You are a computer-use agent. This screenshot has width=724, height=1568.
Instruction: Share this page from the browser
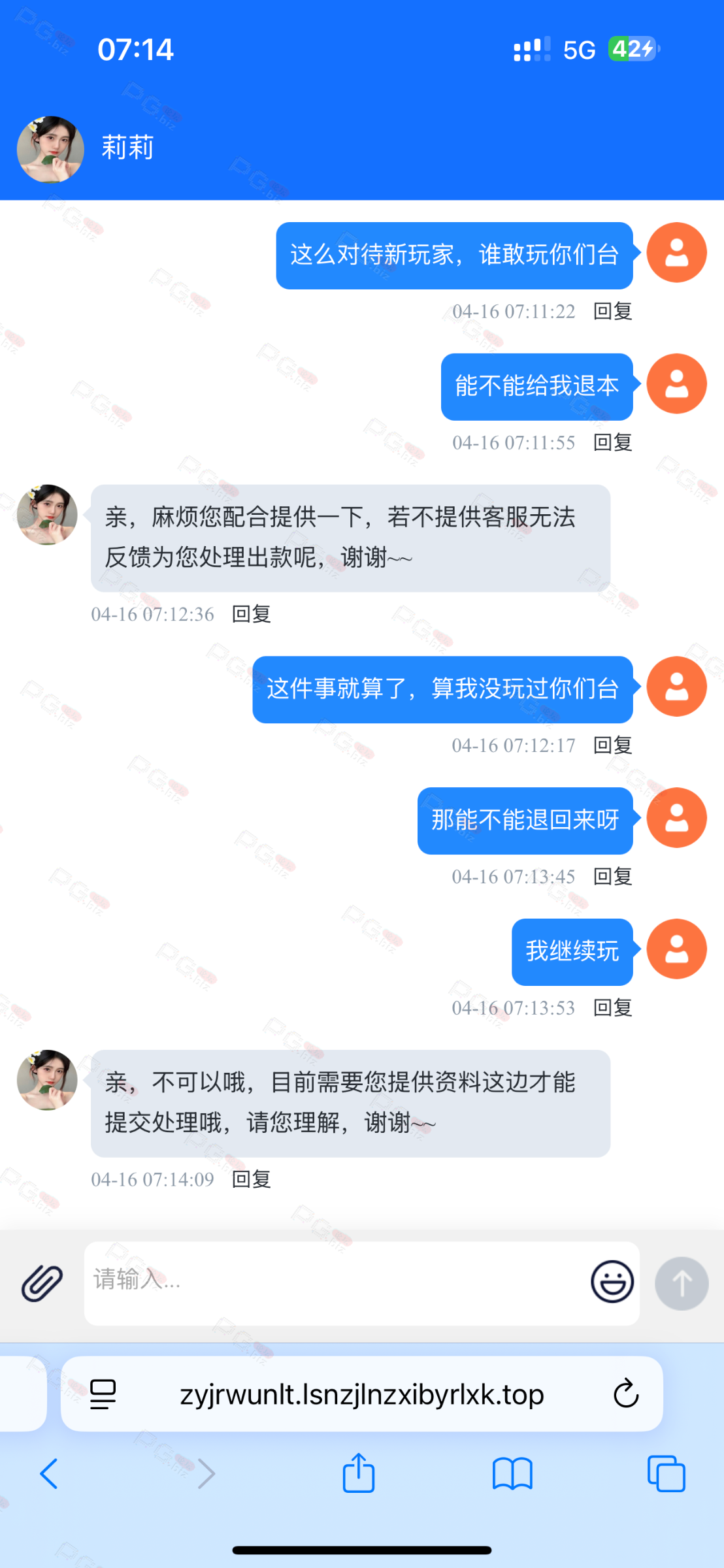[359, 1474]
